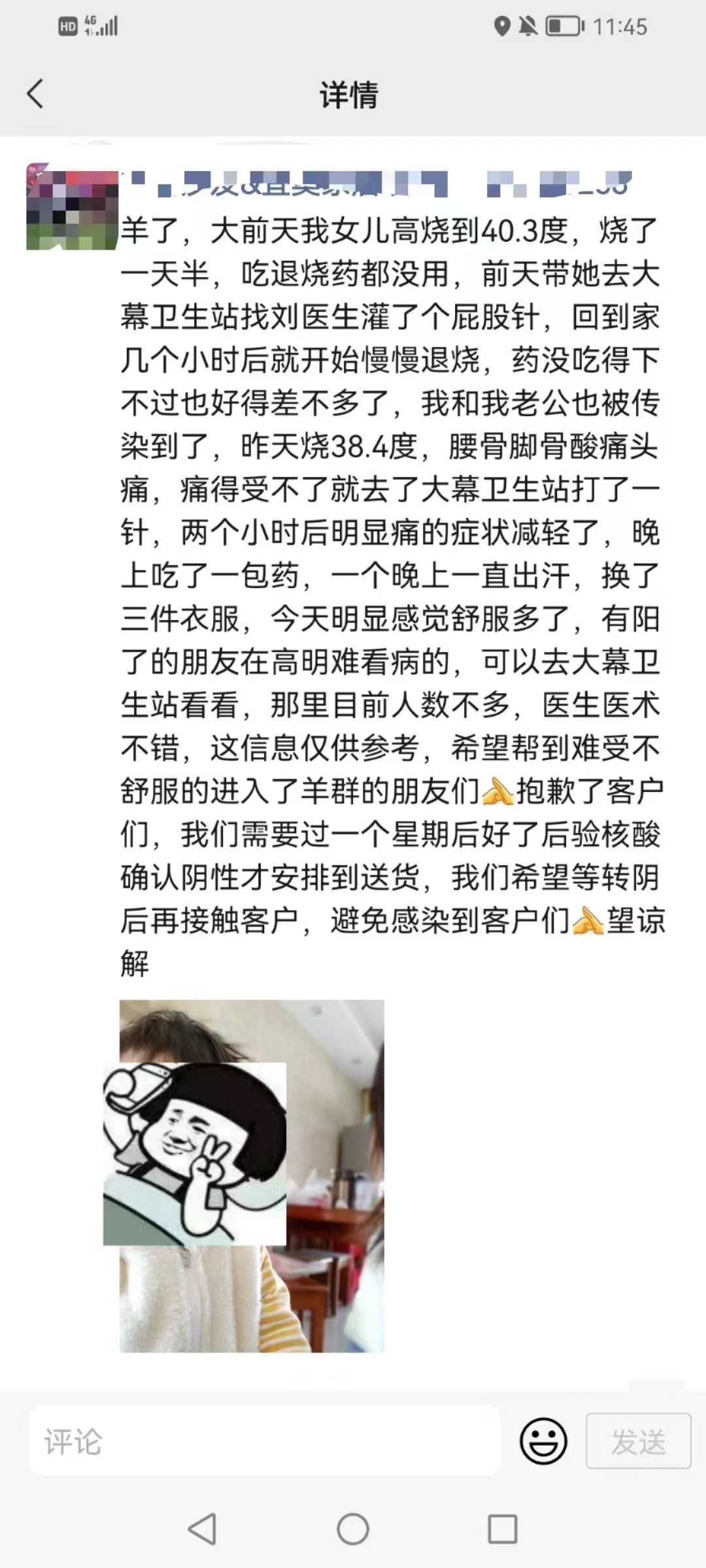Tap the 发送 send button
The width and height of the screenshot is (706, 1568).
point(638,1441)
